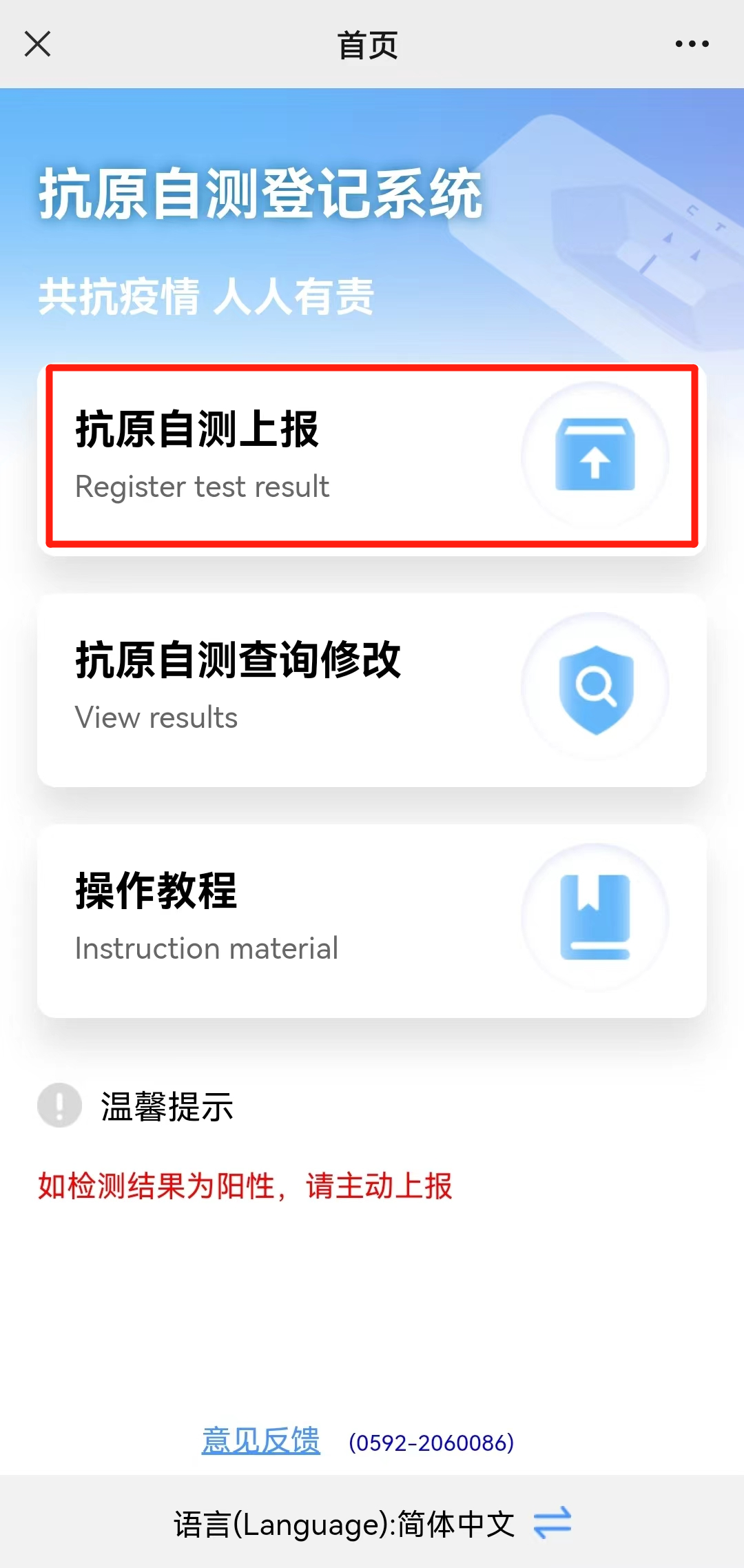Click the 温馨提示 reminder heading
This screenshot has width=744, height=1568.
coord(167,1104)
